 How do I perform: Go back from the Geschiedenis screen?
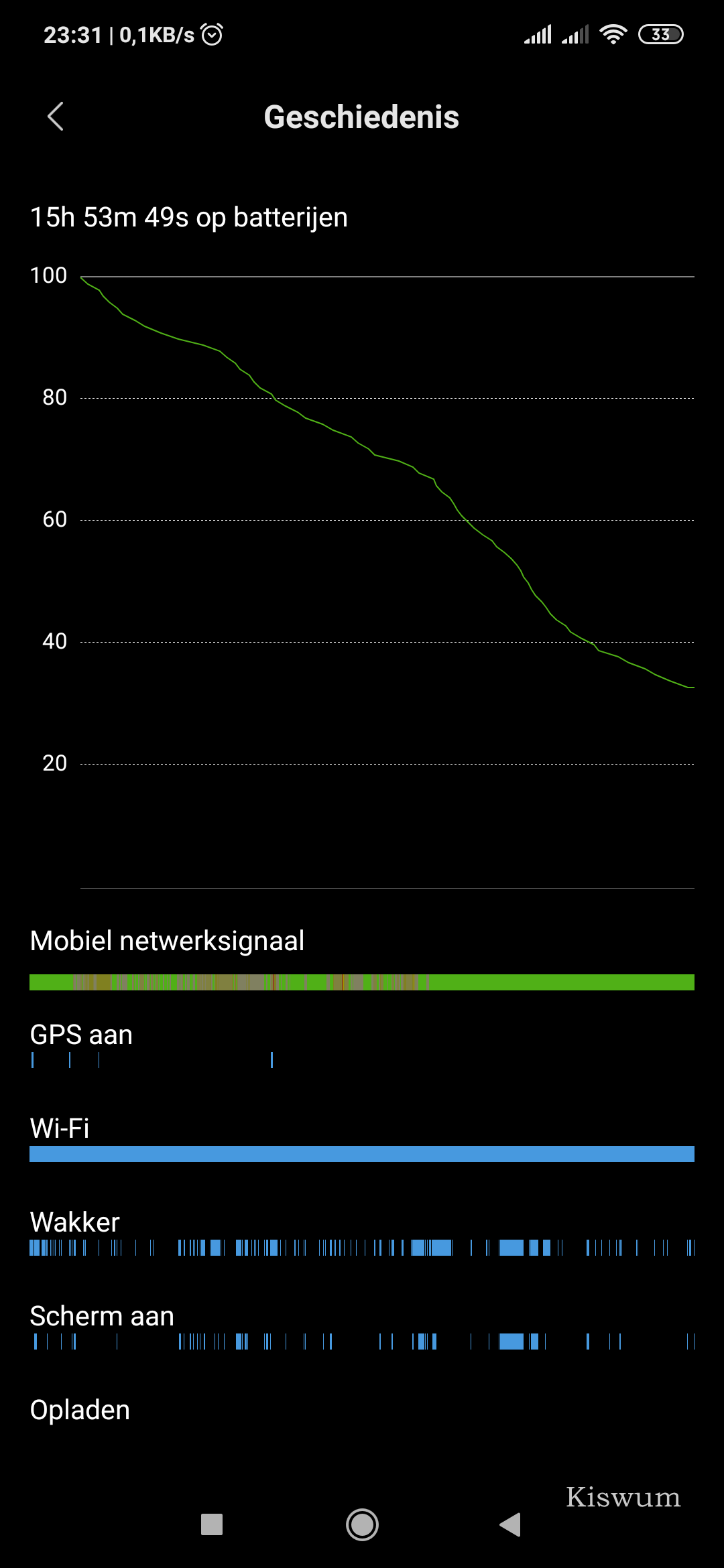coord(56,117)
